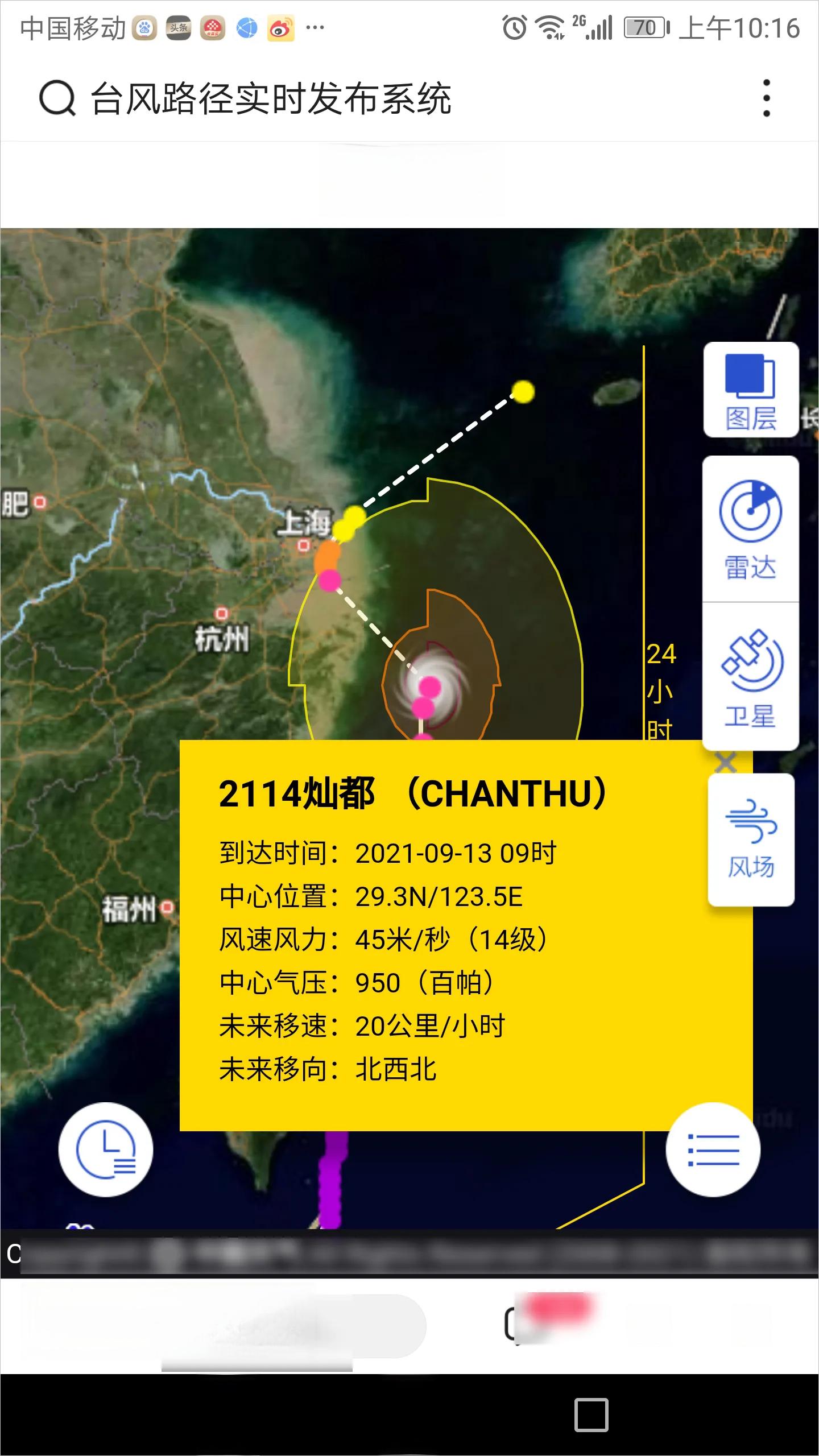Show the 风场 wind field layer
This screenshot has height=1456, width=819.
click(x=751, y=839)
